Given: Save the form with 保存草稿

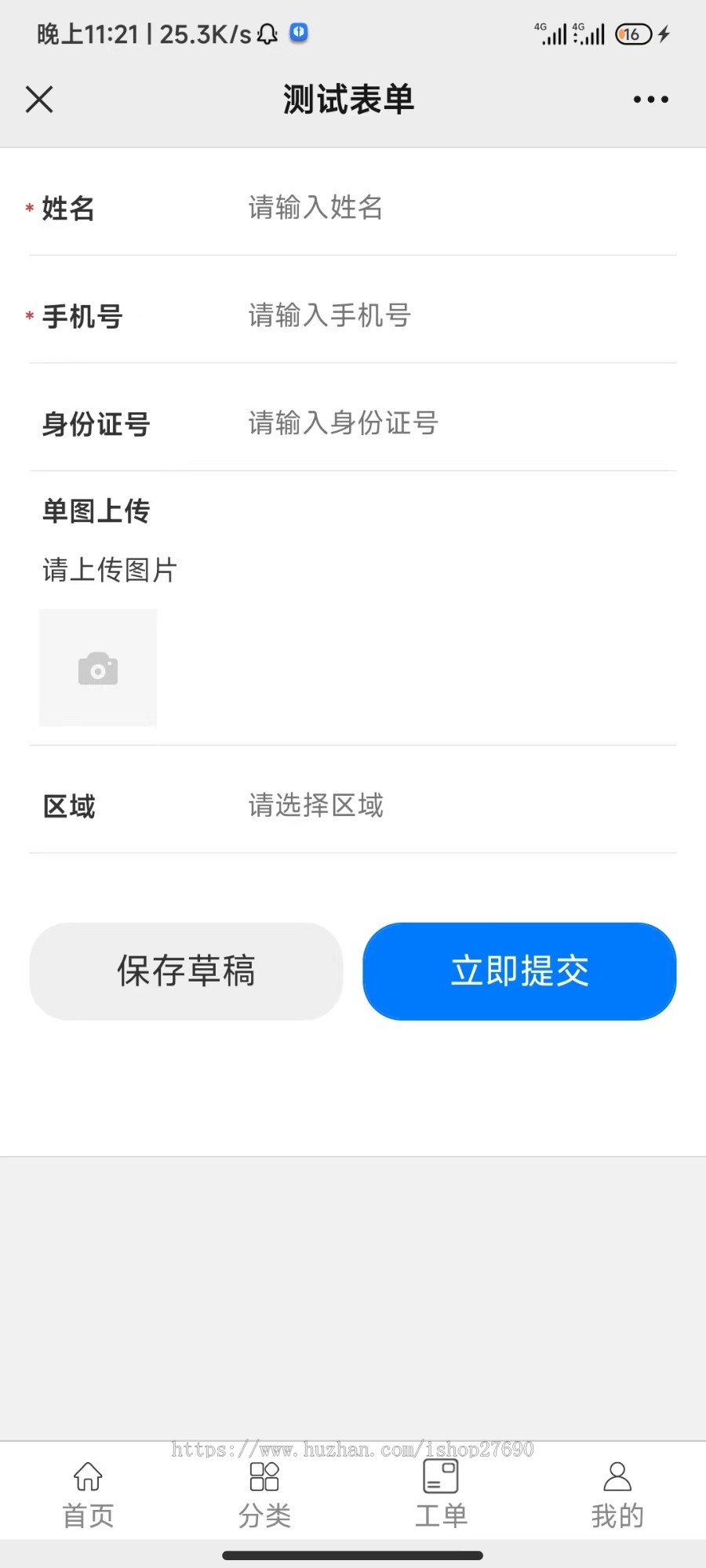Looking at the screenshot, I should pos(186,971).
